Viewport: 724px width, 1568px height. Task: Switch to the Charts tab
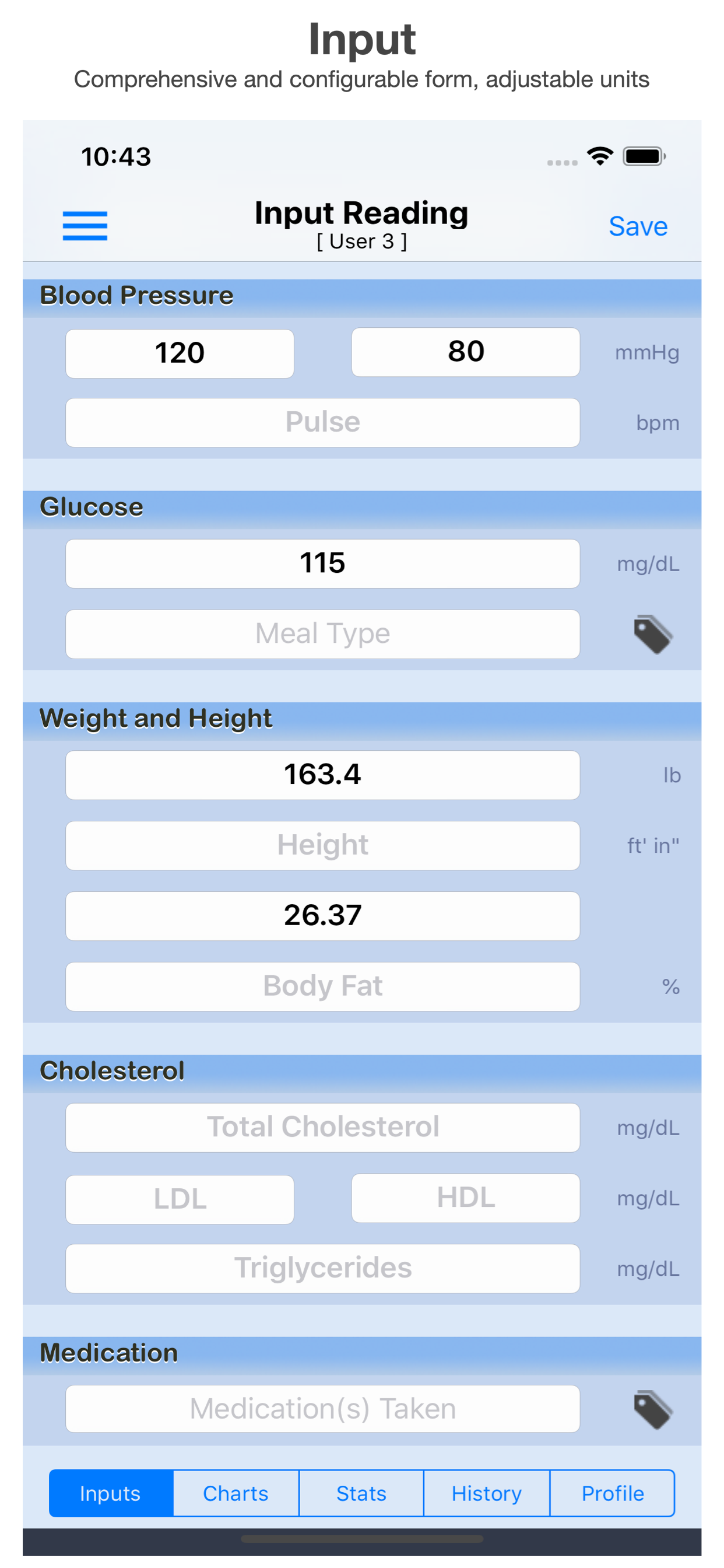pos(236,1493)
